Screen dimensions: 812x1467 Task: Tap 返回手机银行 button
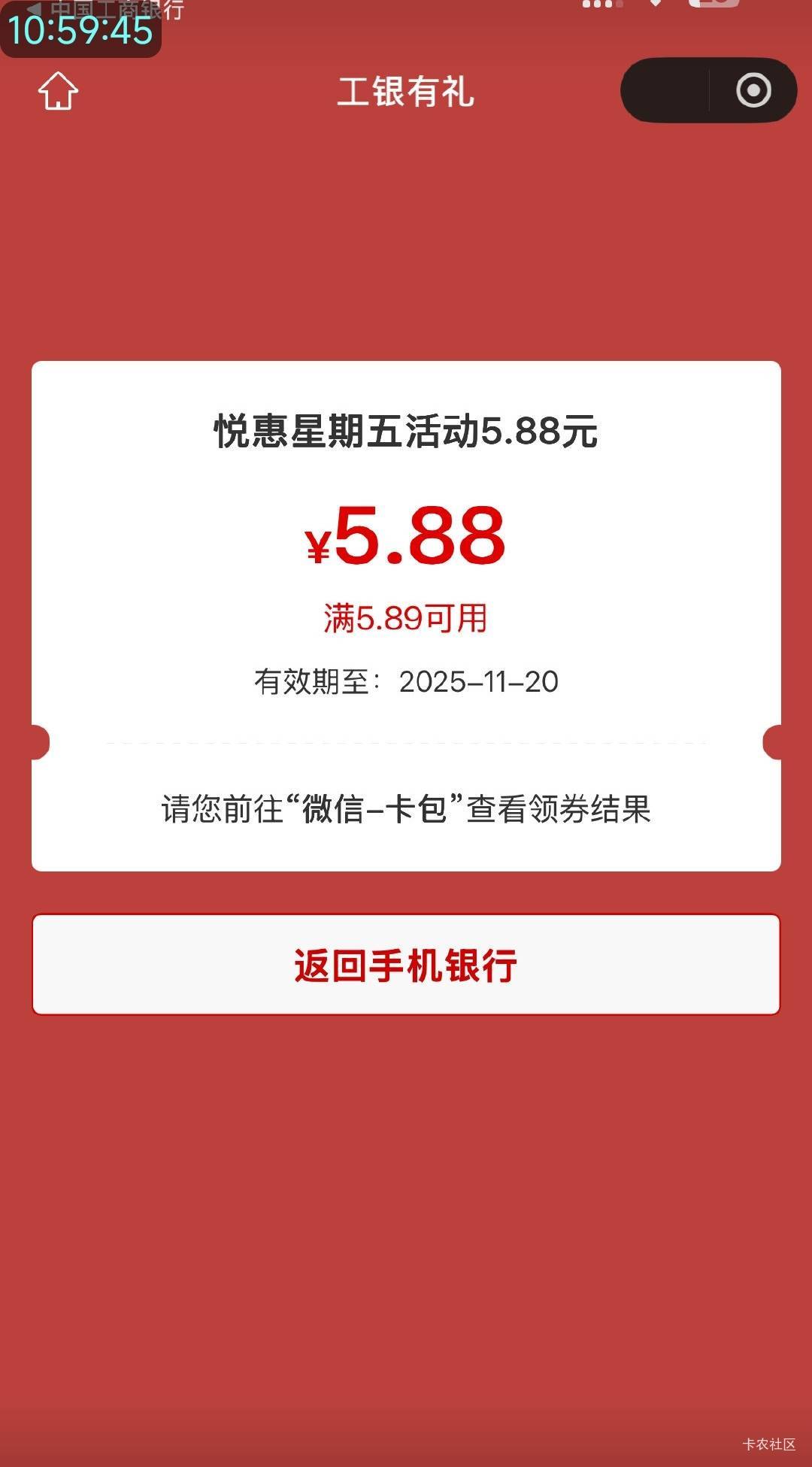[406, 965]
